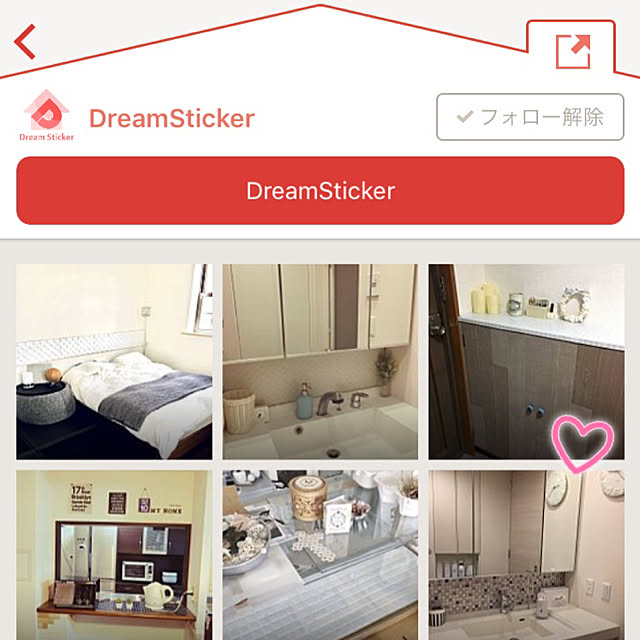Open the DreamSticker profile avatar
Screen dimensions: 640x640
tap(46, 116)
